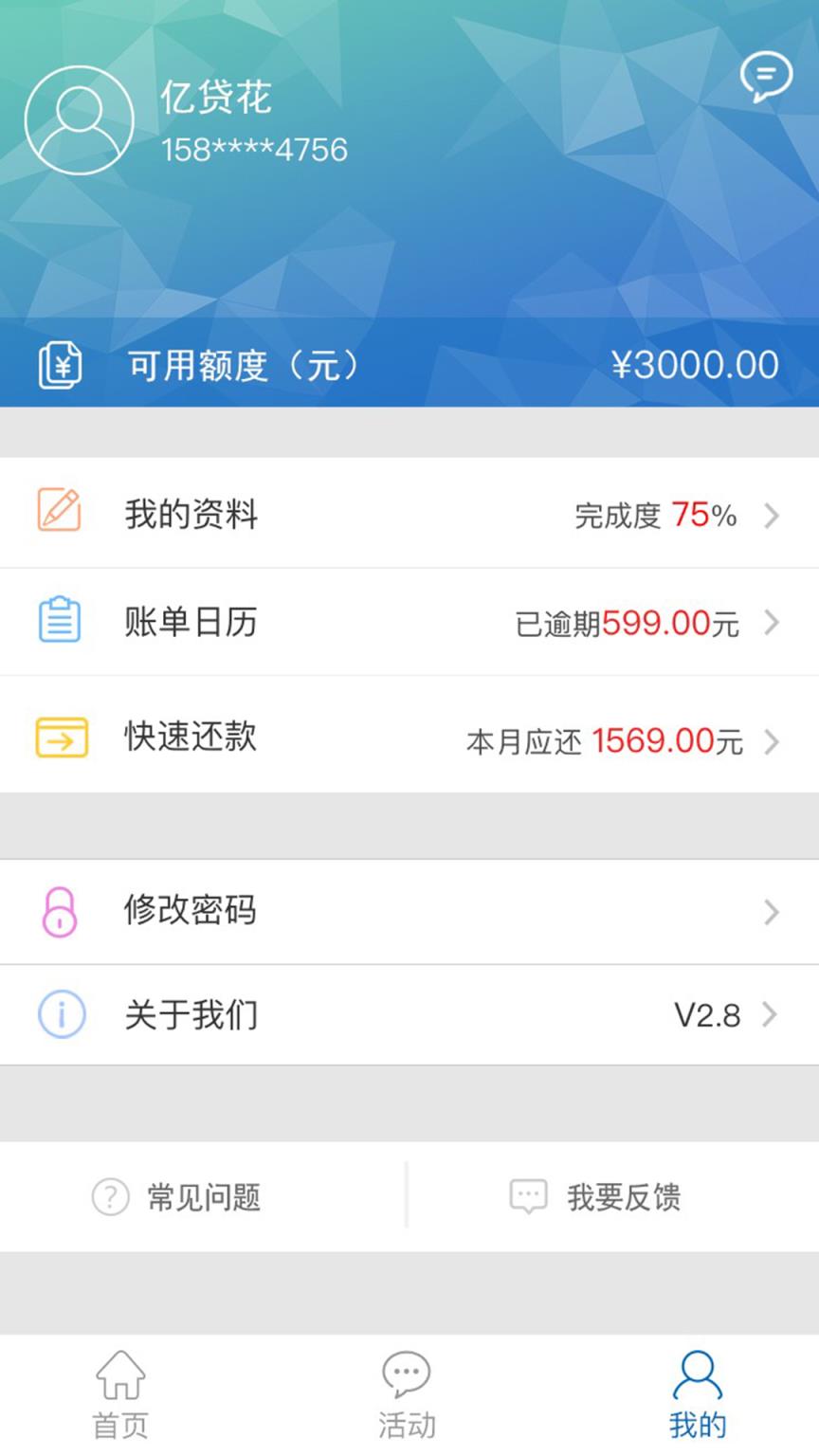Screen dimensions: 819x1456
Task: Go to 快速还款 quick repayment
Action: (409, 737)
